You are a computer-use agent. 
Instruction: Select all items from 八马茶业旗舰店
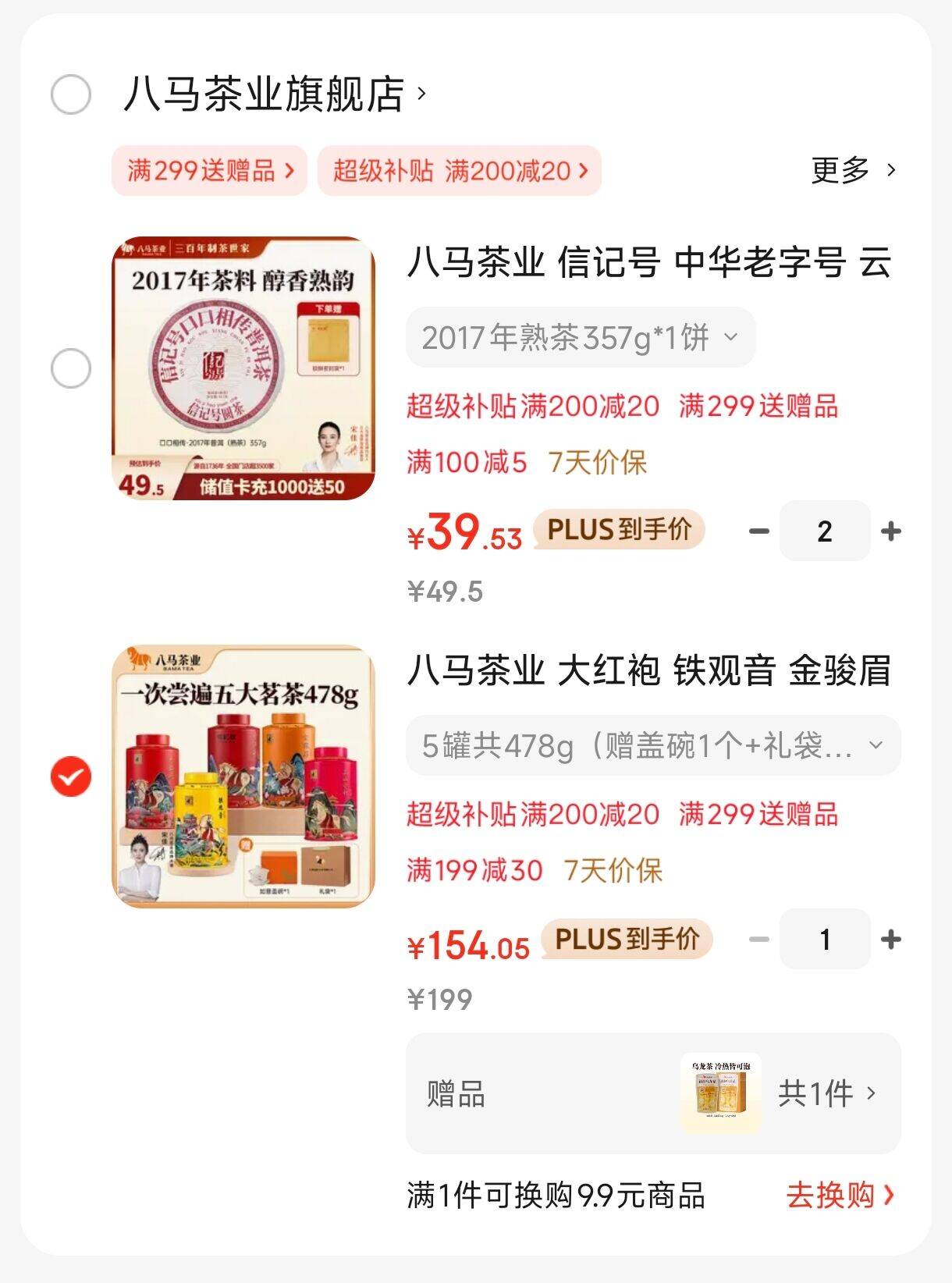tap(71, 95)
